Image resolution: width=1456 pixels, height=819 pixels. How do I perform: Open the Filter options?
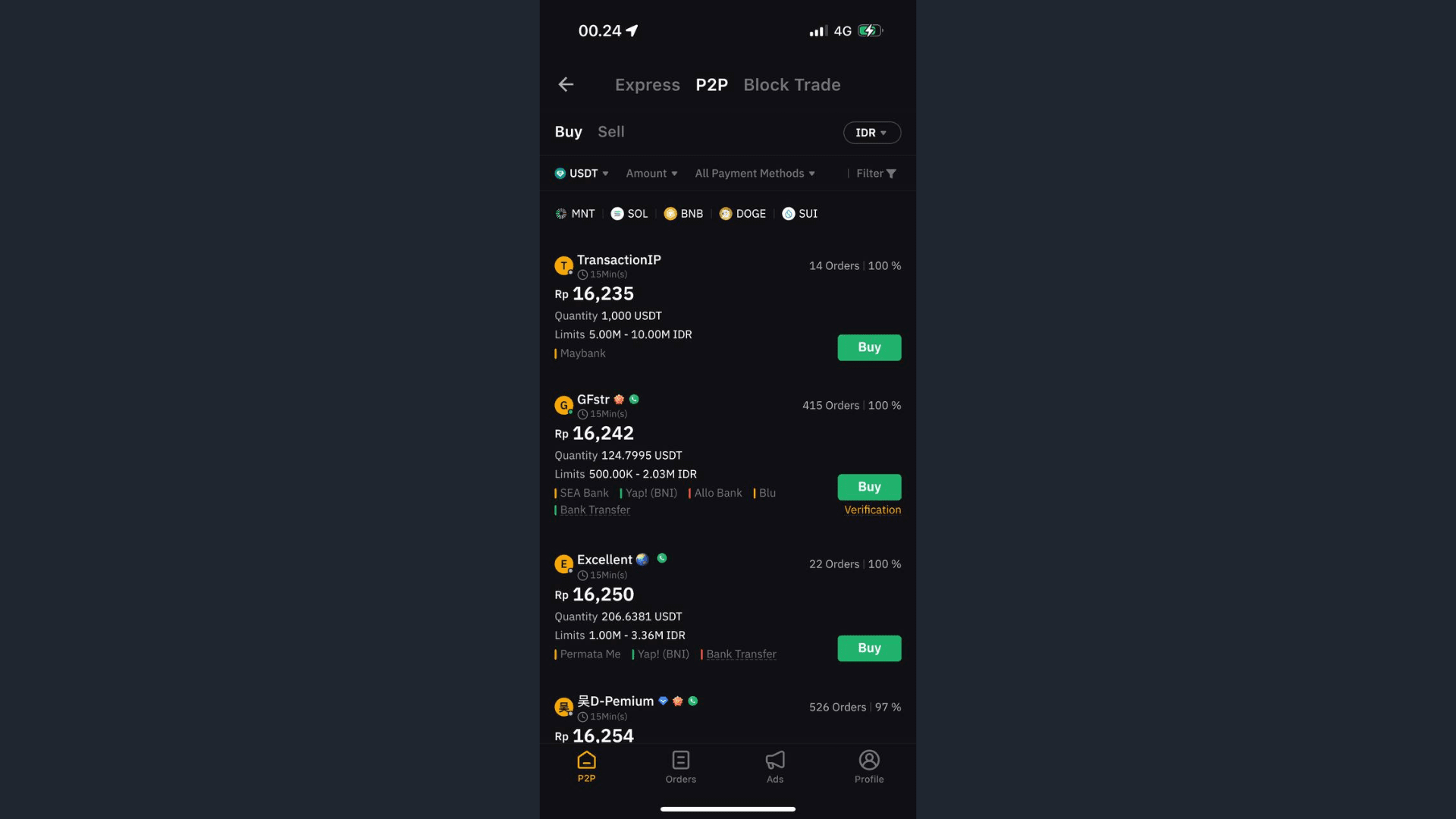pyautogui.click(x=876, y=174)
